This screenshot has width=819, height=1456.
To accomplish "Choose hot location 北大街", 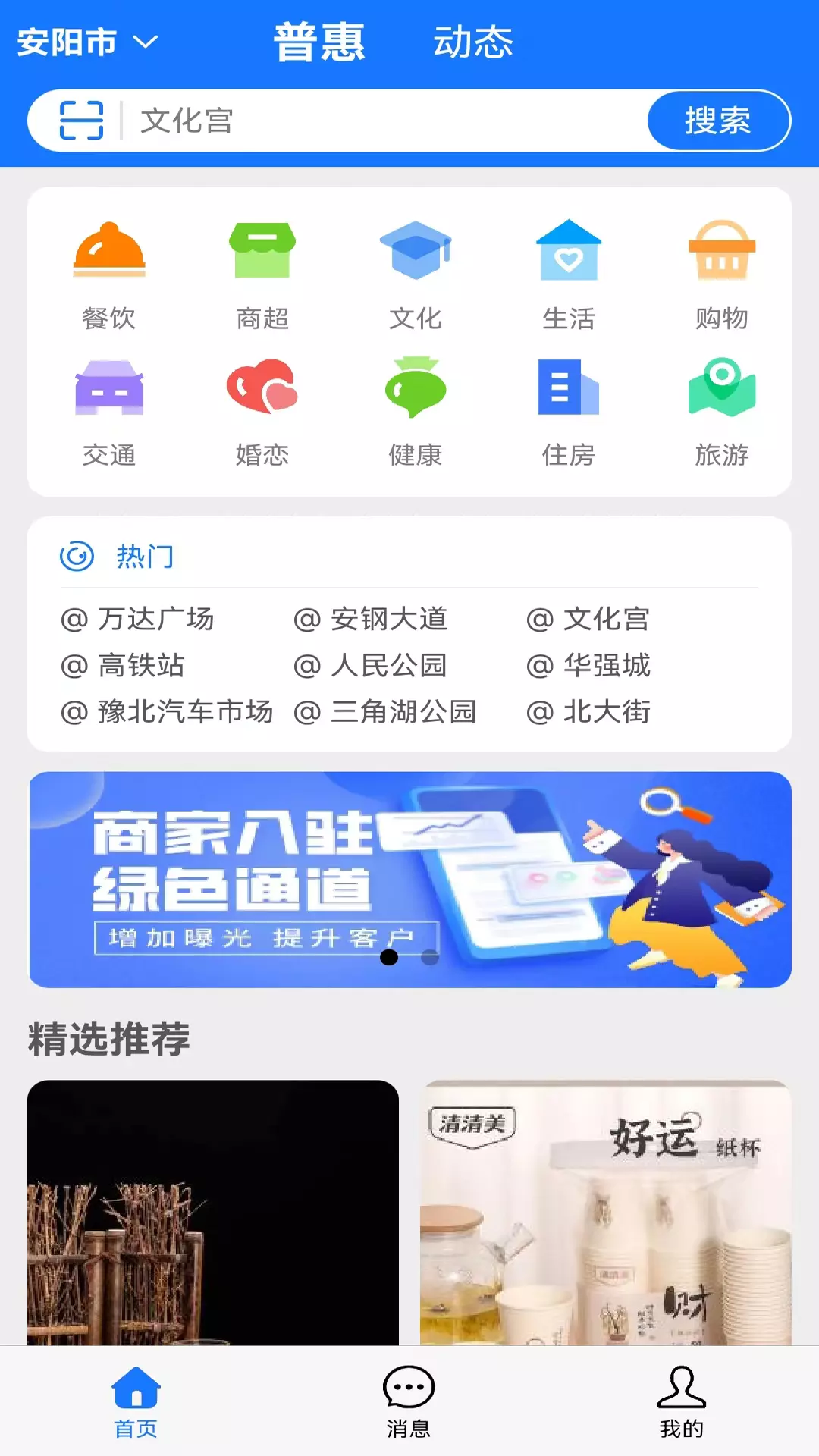I will point(588,712).
